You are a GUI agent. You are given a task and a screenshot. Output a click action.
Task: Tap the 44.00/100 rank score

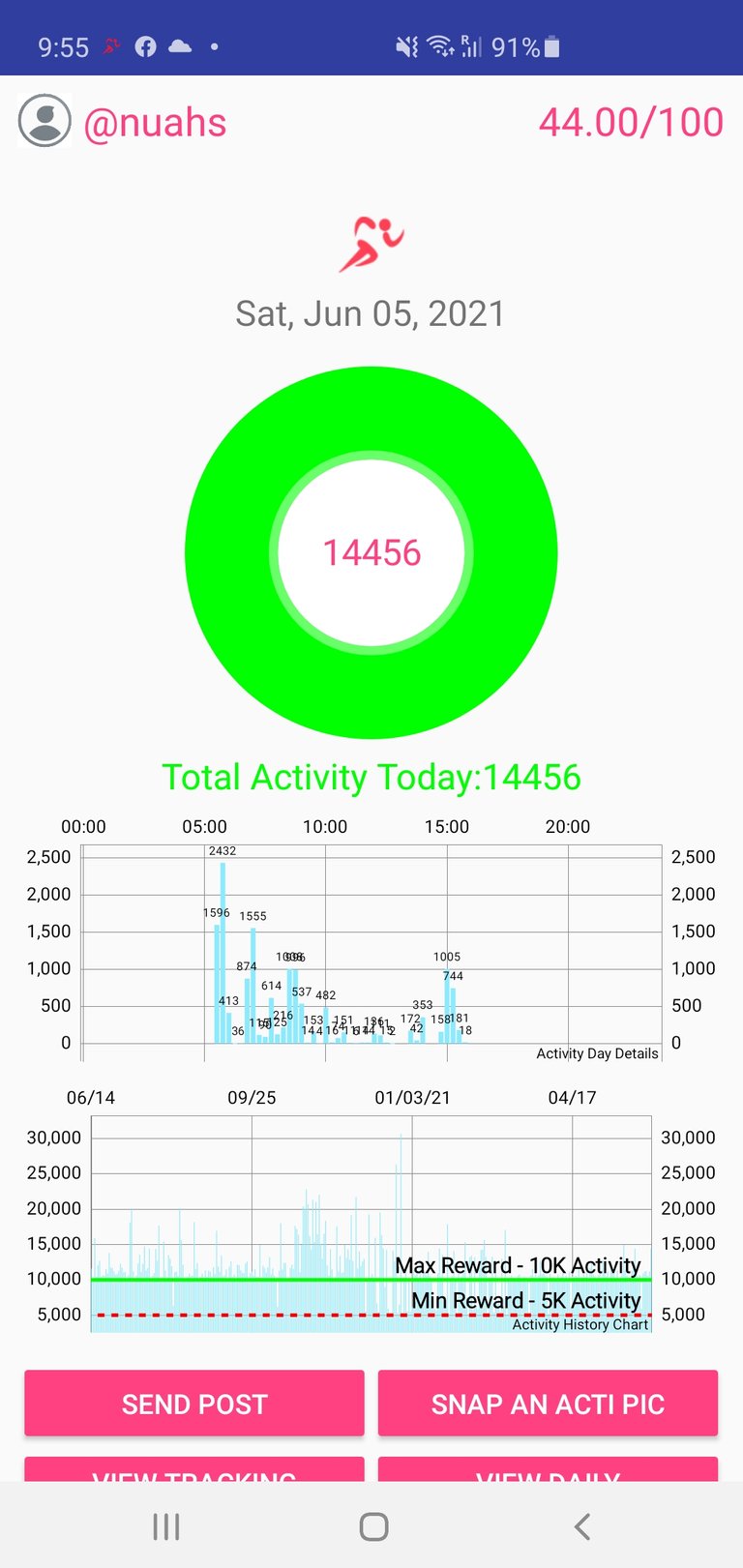point(631,123)
